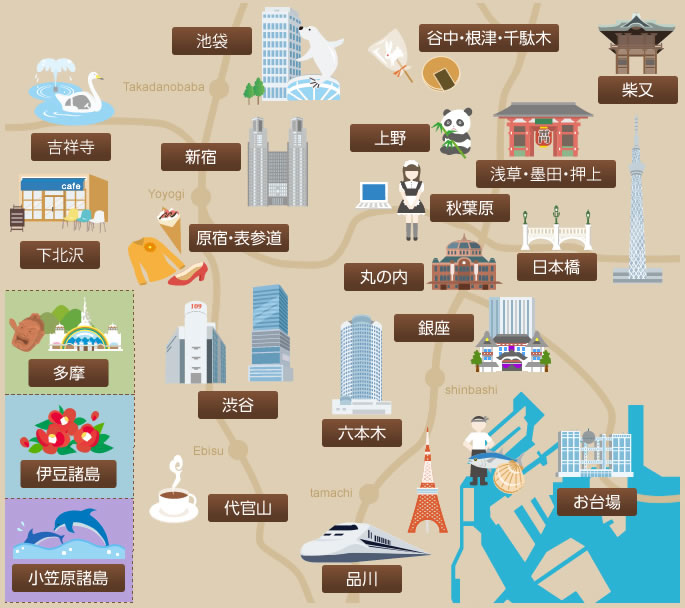Open 吉祥寺 area guide
The height and width of the screenshot is (608, 685).
70,147
